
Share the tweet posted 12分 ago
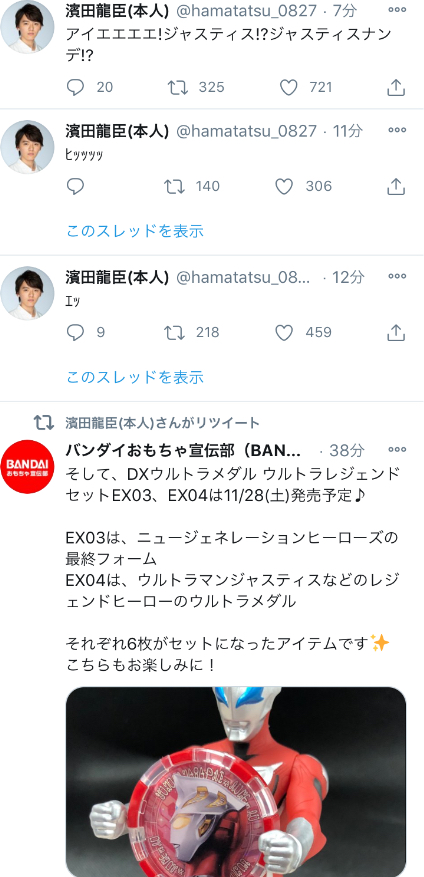395,333
